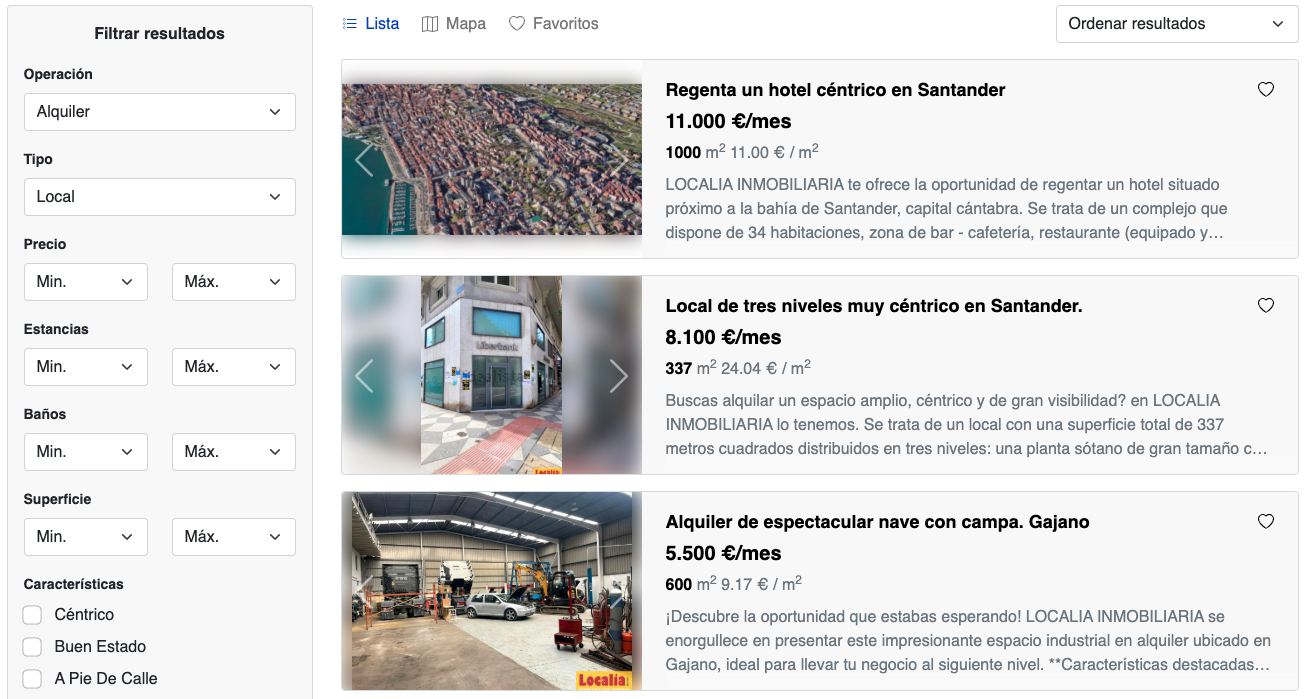Image resolution: width=1307 pixels, height=699 pixels.
Task: Select the Lista view tab
Action: point(370,23)
